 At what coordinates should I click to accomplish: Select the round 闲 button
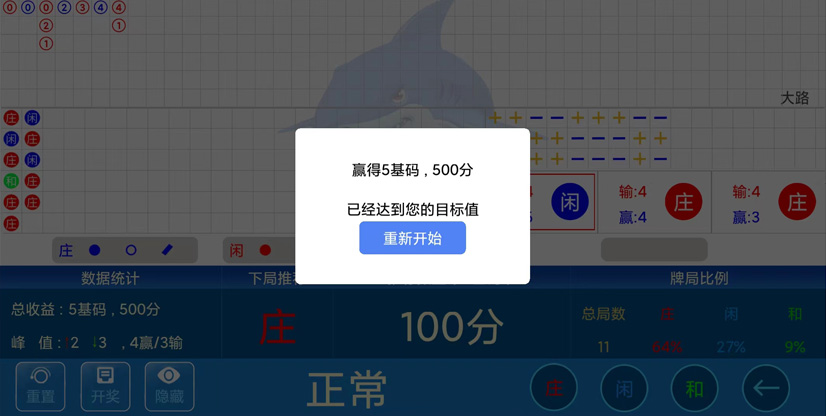pos(624,388)
